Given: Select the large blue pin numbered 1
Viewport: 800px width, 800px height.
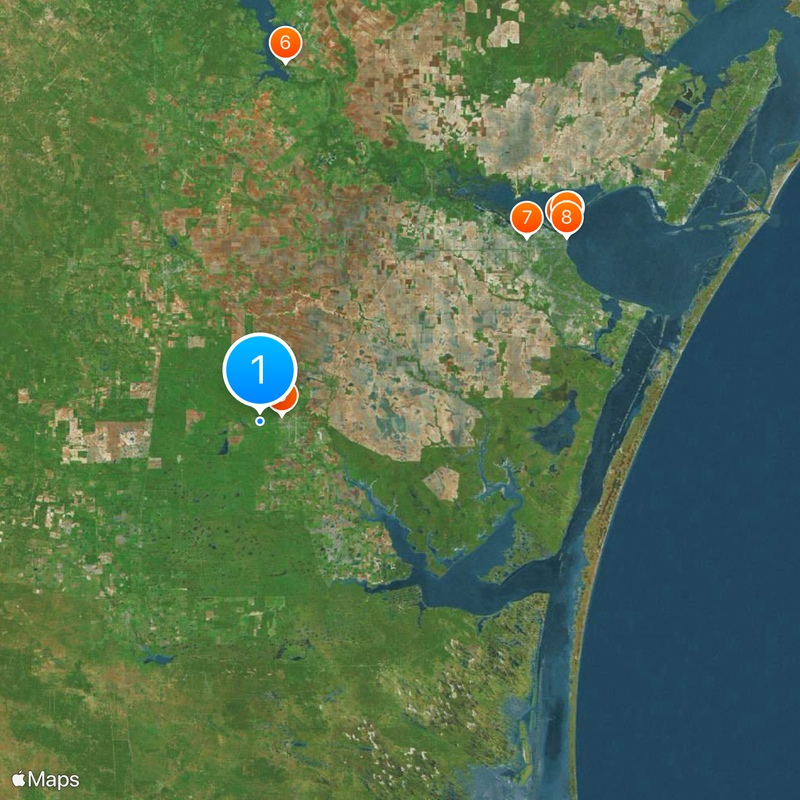Looking at the screenshot, I should pos(260,370).
